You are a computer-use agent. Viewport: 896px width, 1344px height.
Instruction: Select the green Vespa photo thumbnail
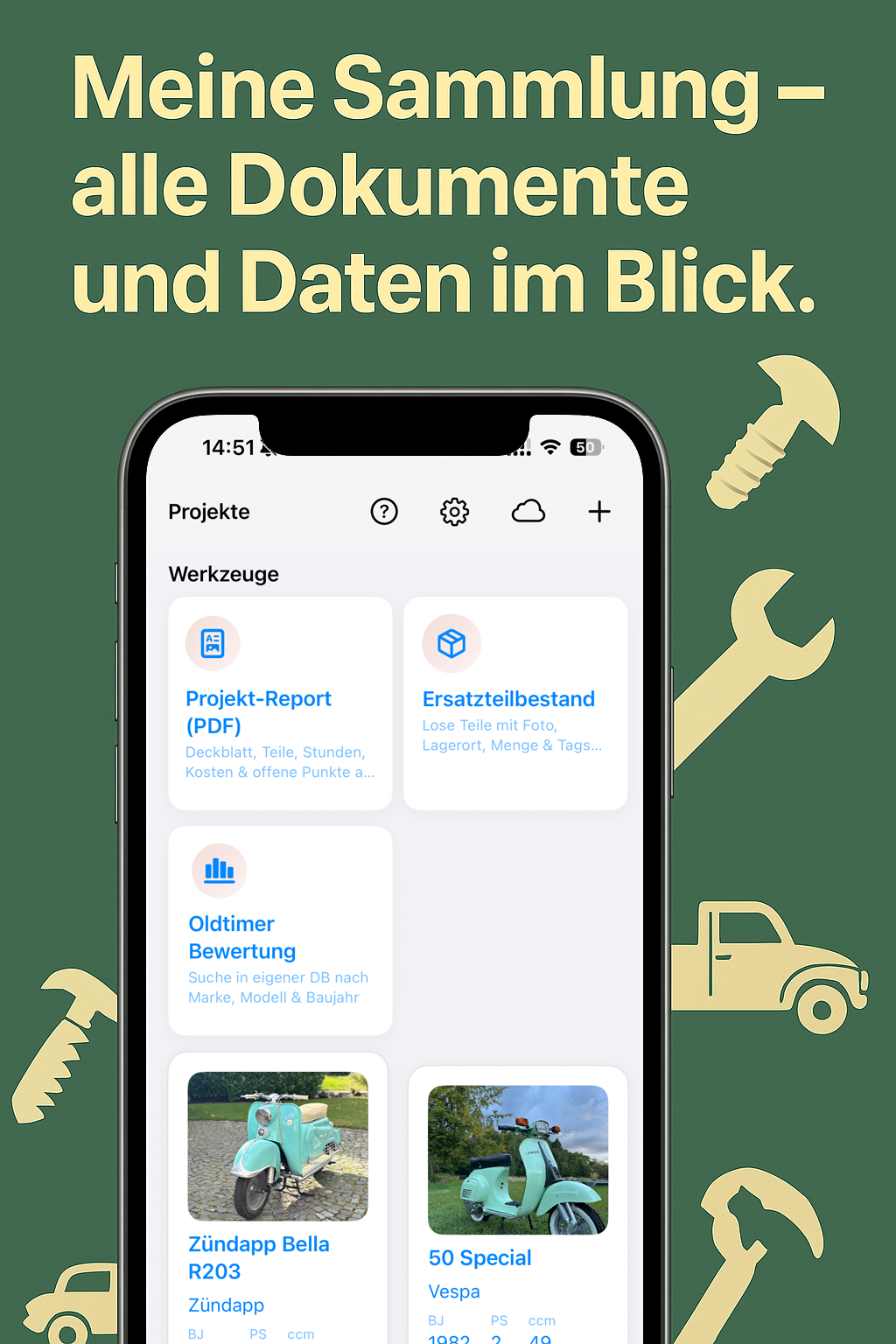pyautogui.click(x=516, y=1155)
